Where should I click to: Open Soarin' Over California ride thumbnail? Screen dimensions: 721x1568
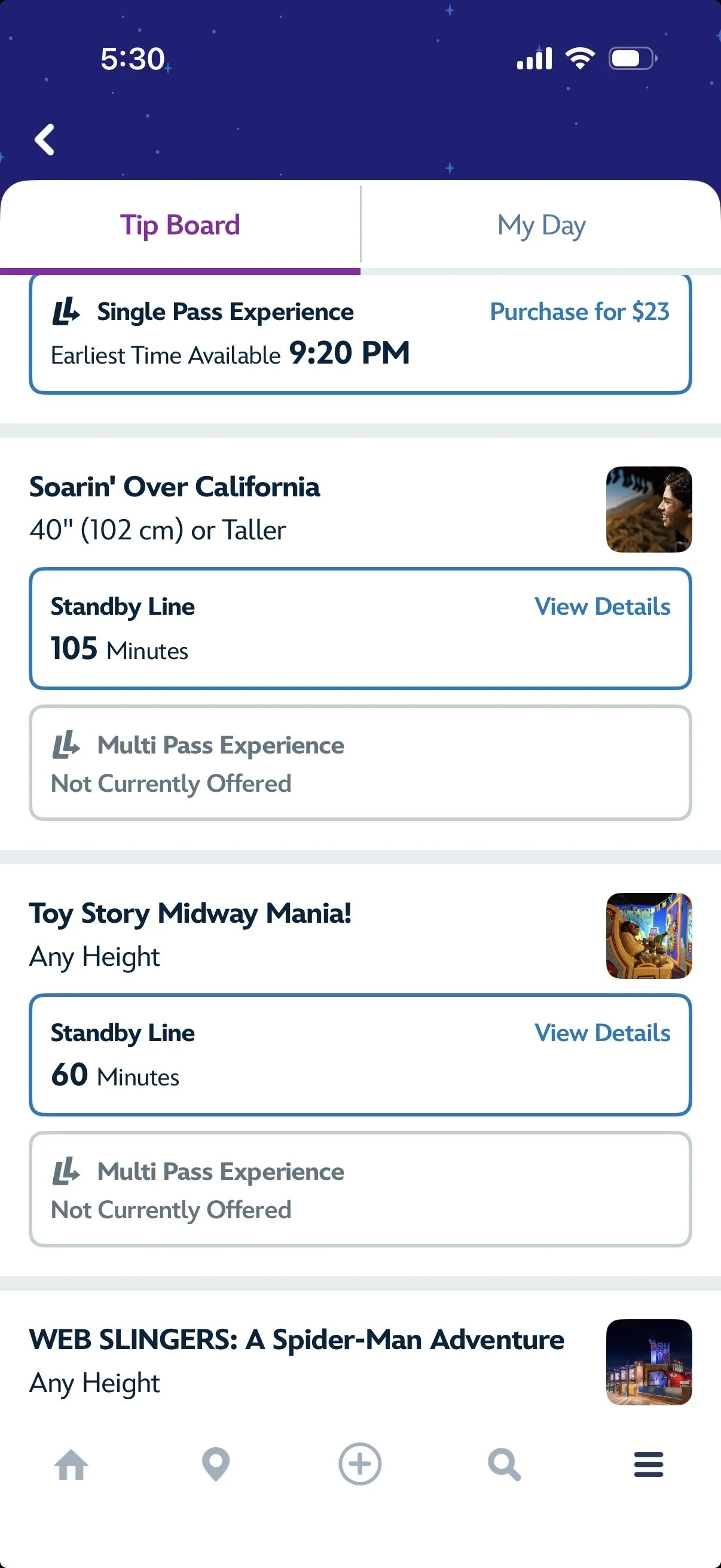[x=649, y=510]
